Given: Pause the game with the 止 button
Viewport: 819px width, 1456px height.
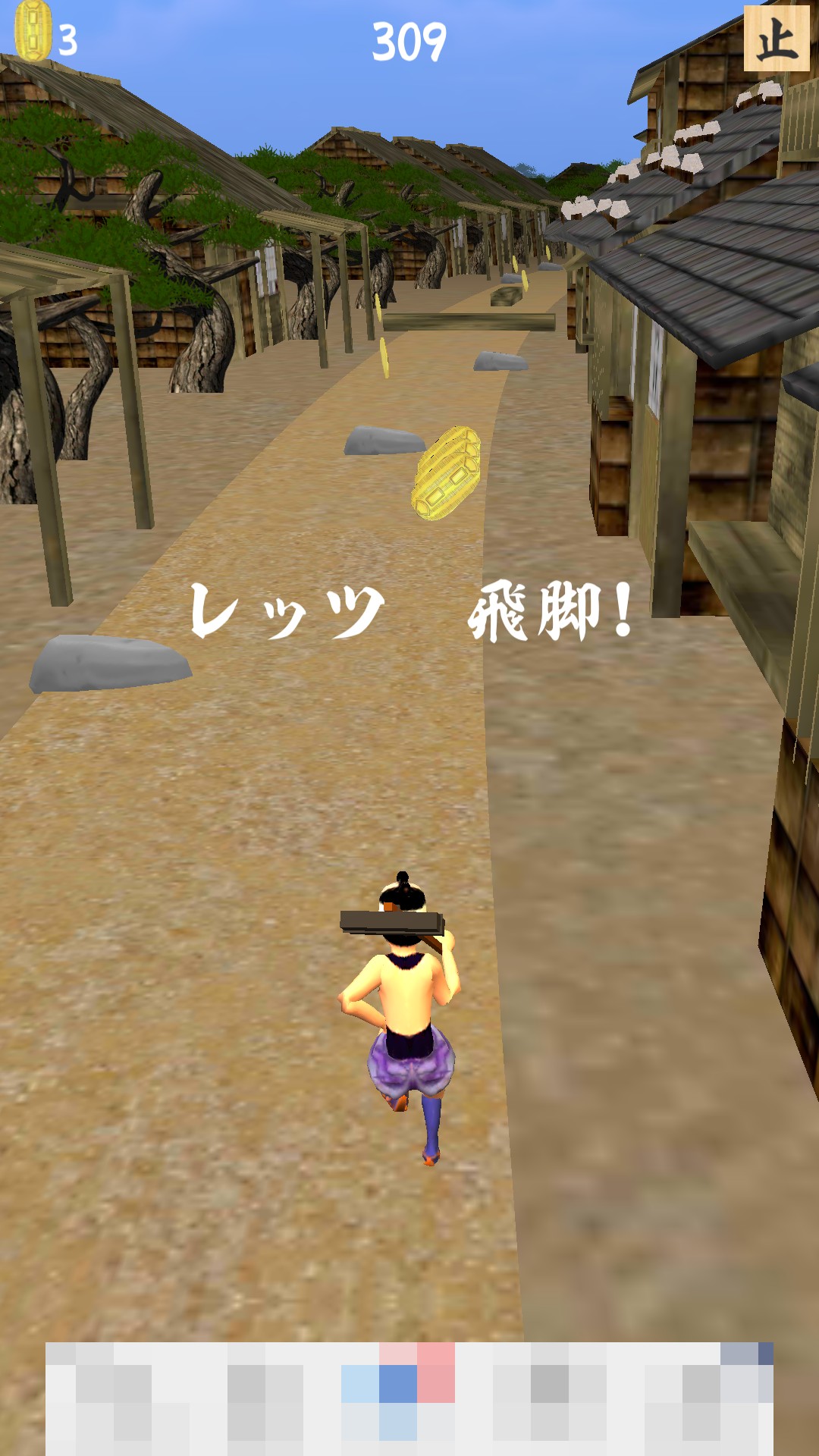Looking at the screenshot, I should [x=777, y=39].
